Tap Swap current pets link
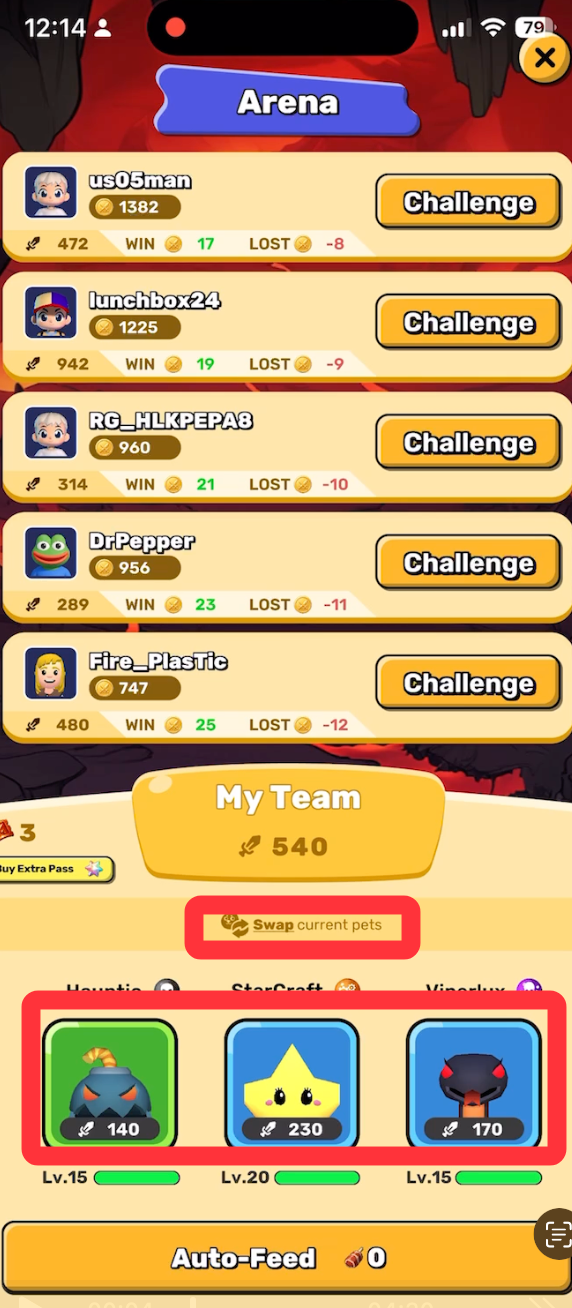The height and width of the screenshot is (1308, 572). click(301, 925)
